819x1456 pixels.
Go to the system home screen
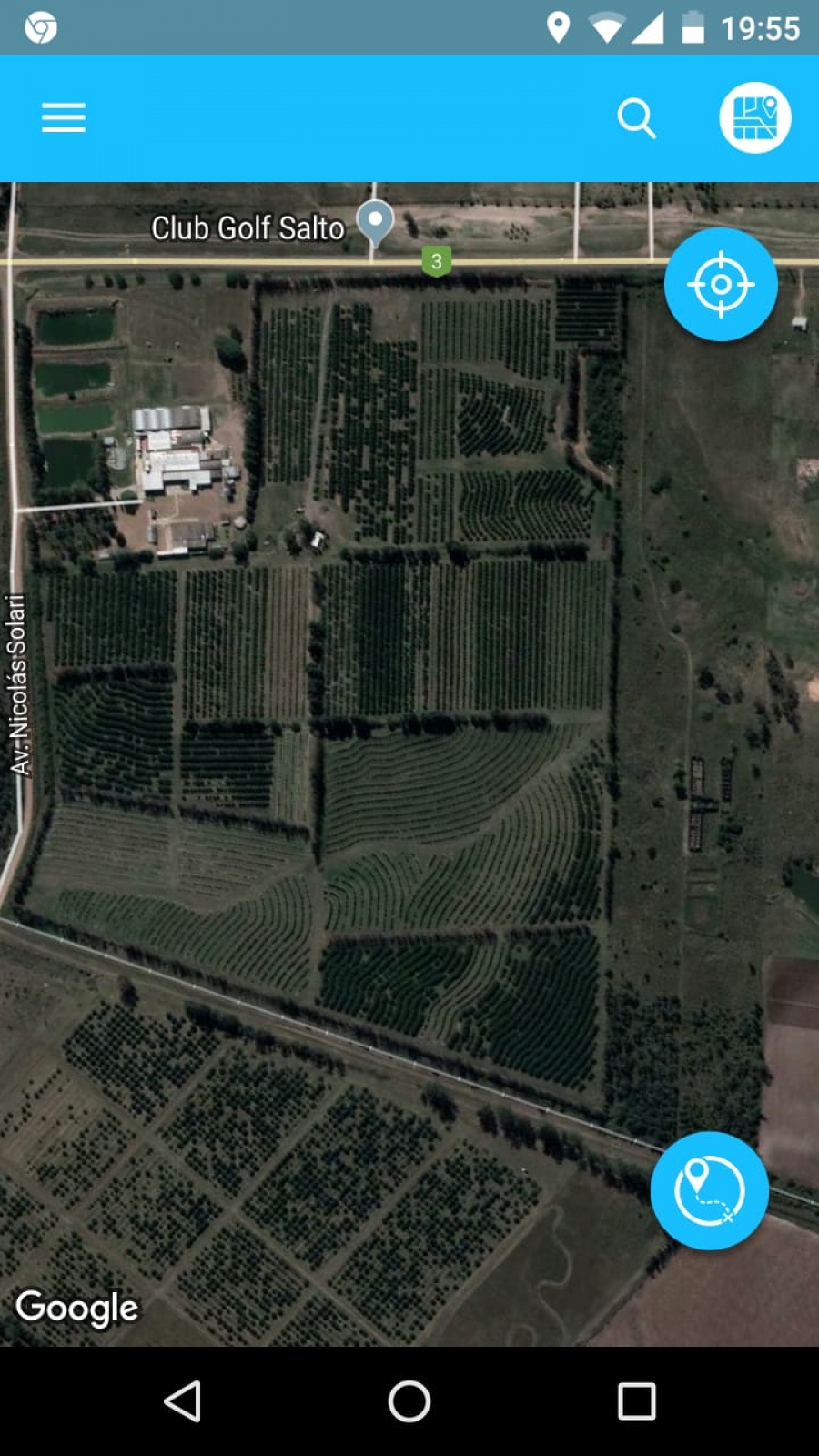pos(409,1401)
